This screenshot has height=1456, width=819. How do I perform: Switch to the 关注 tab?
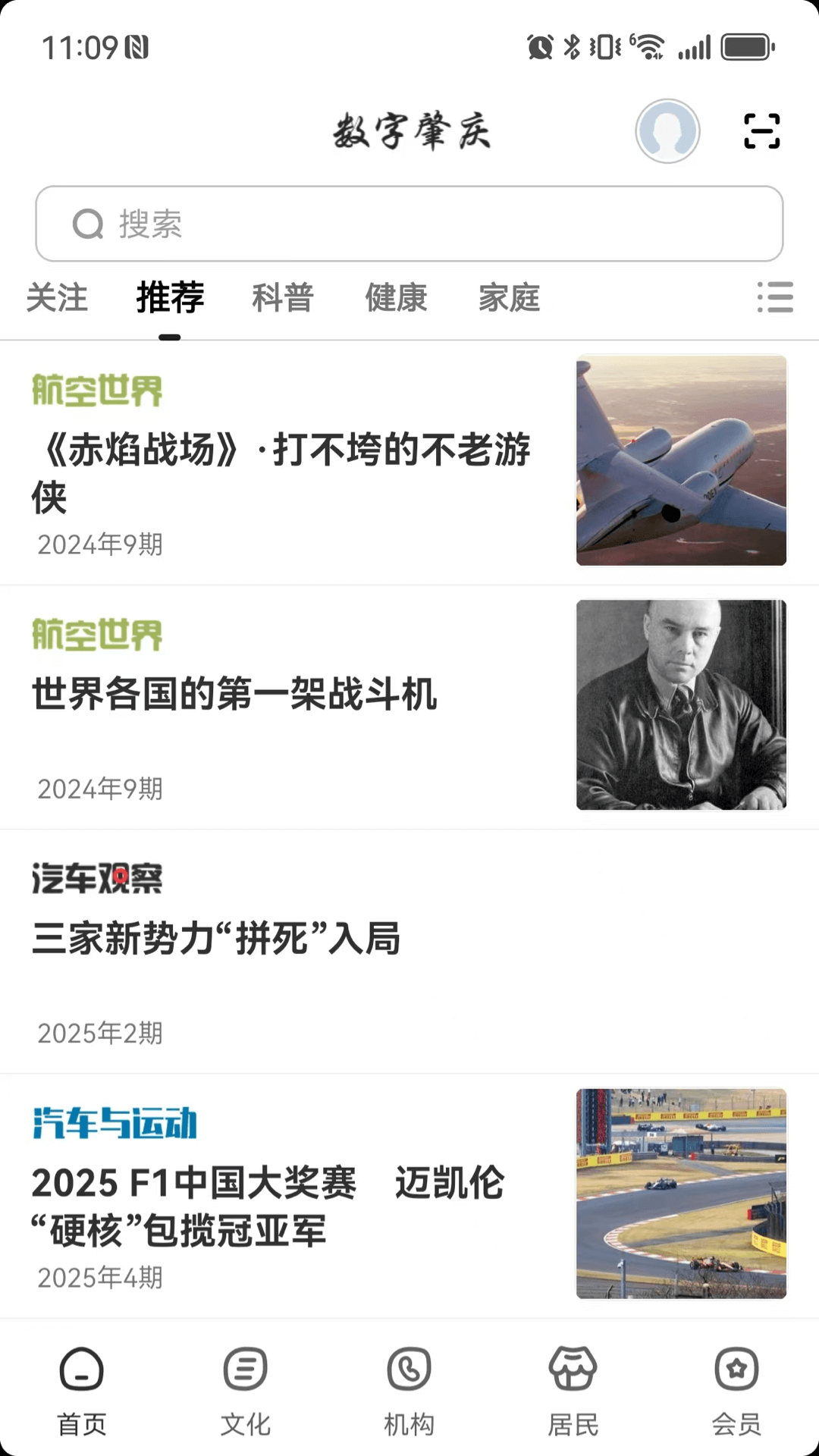click(57, 297)
